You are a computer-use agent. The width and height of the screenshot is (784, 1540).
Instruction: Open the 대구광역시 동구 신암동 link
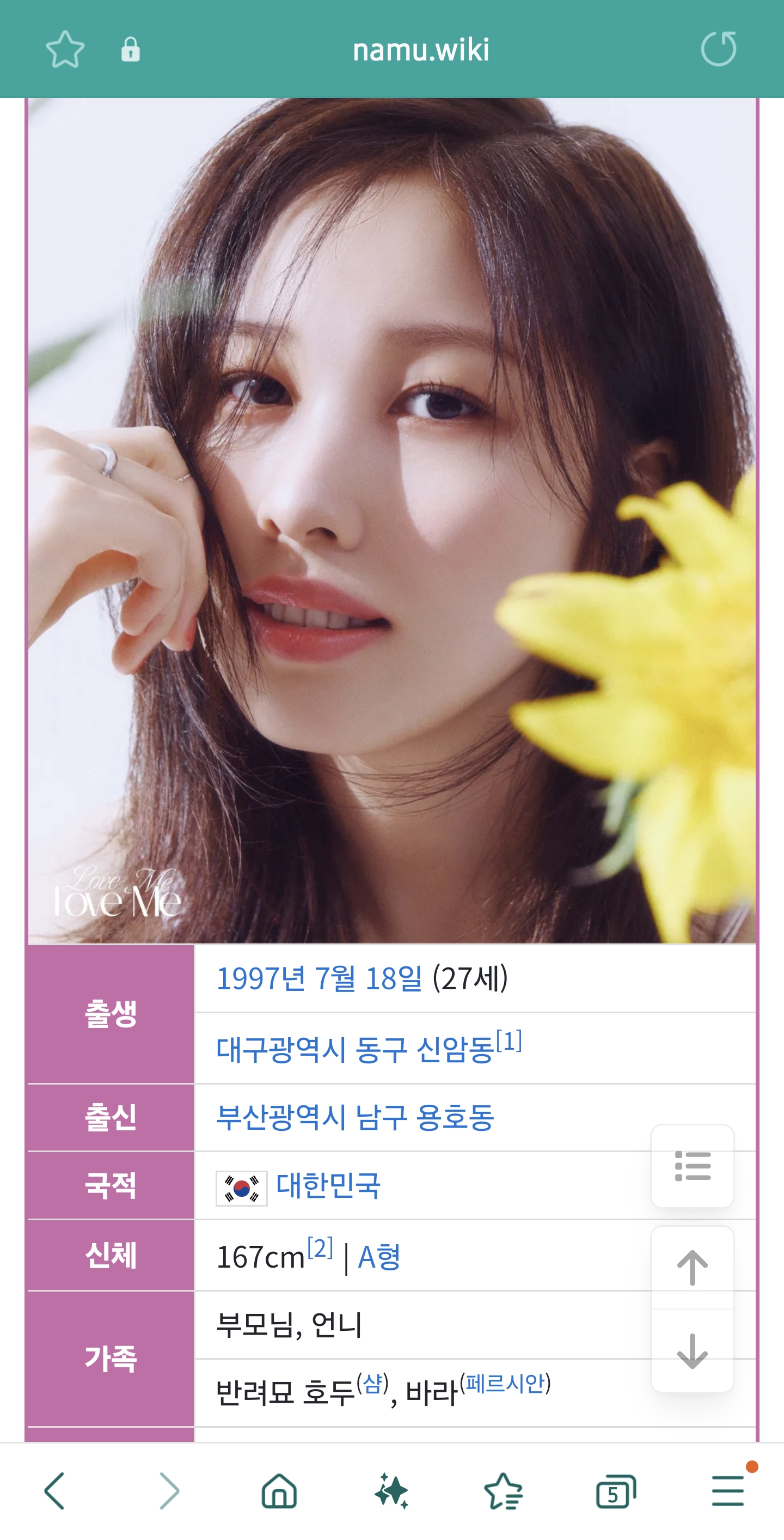(x=355, y=1050)
